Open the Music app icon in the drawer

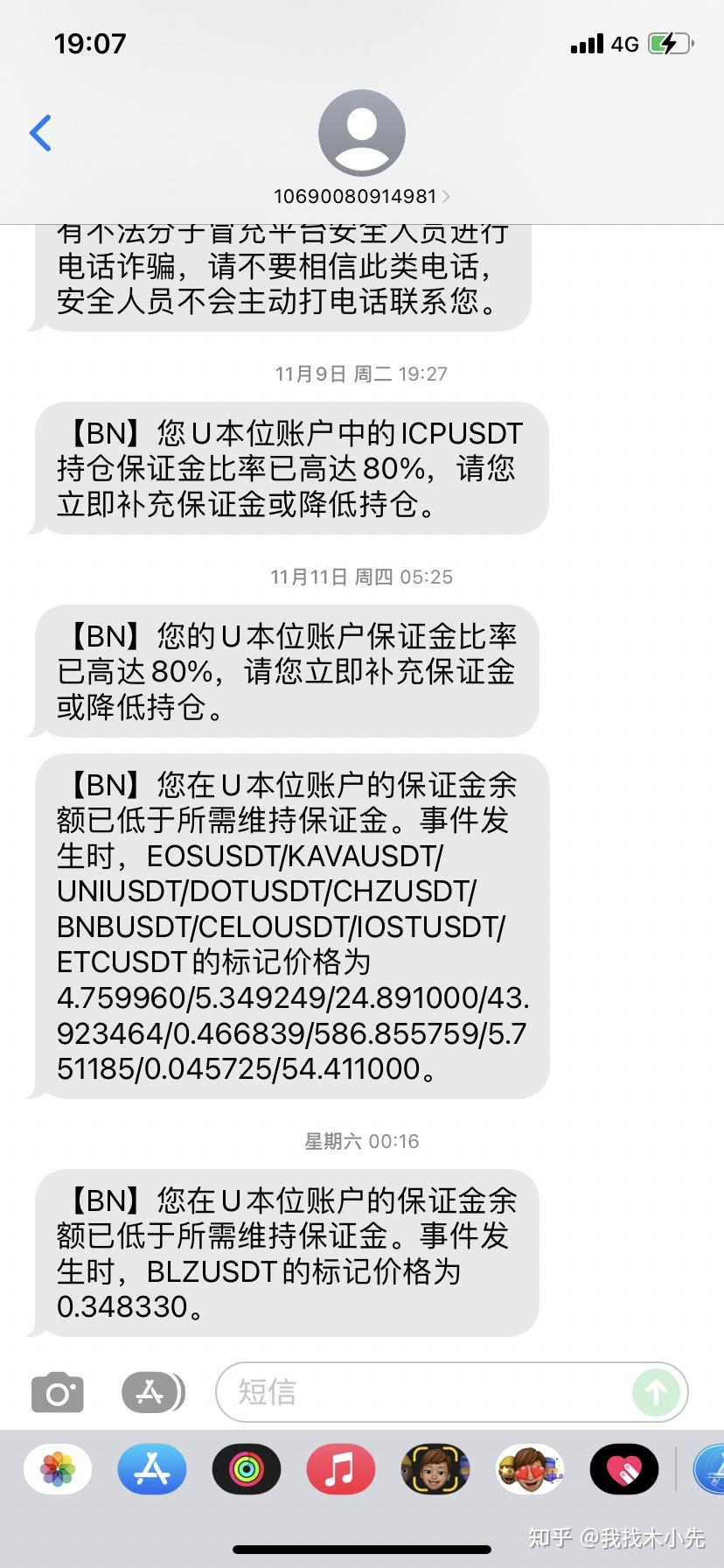(340, 1469)
